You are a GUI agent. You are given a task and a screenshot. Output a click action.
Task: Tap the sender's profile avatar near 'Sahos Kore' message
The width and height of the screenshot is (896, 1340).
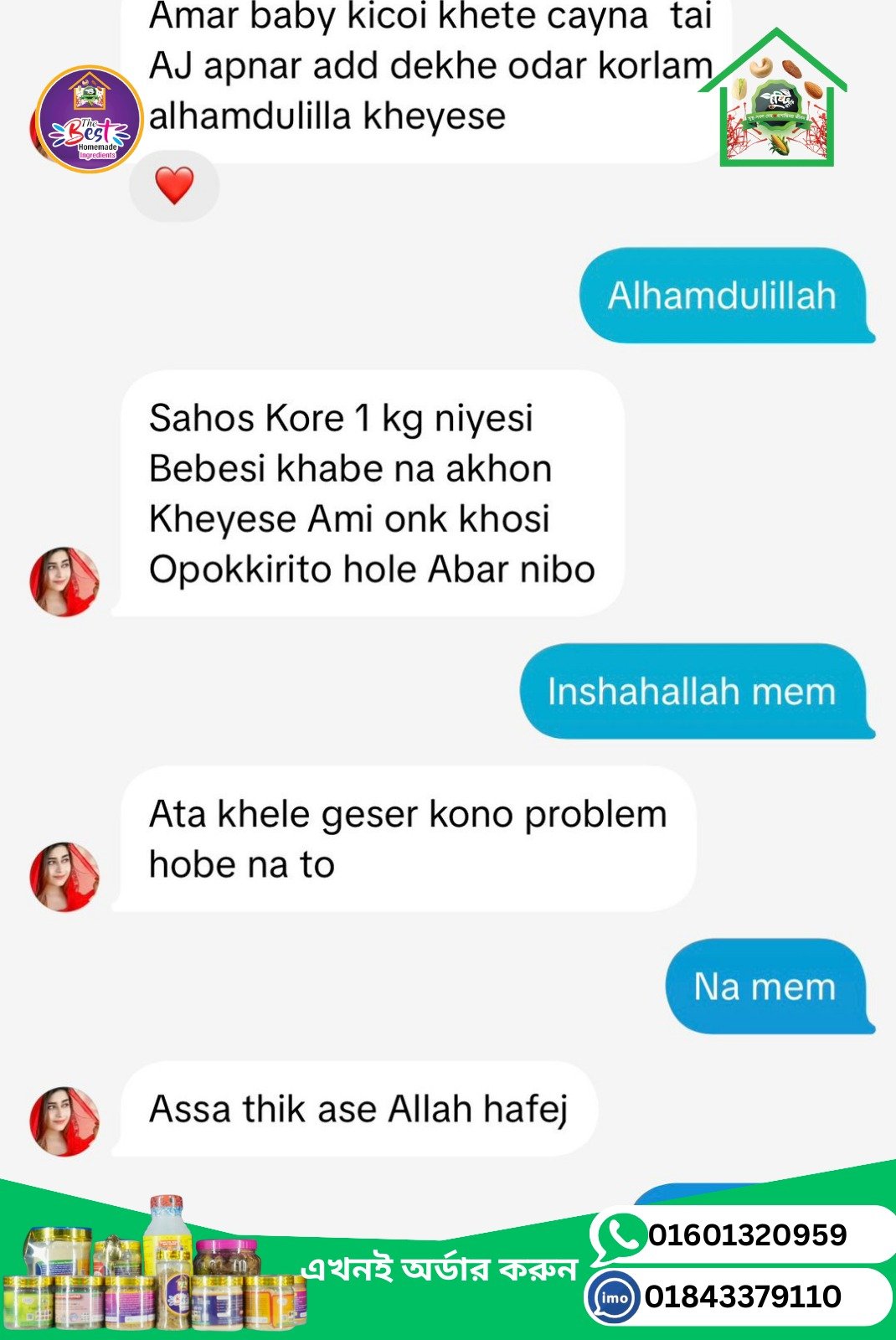[x=63, y=578]
